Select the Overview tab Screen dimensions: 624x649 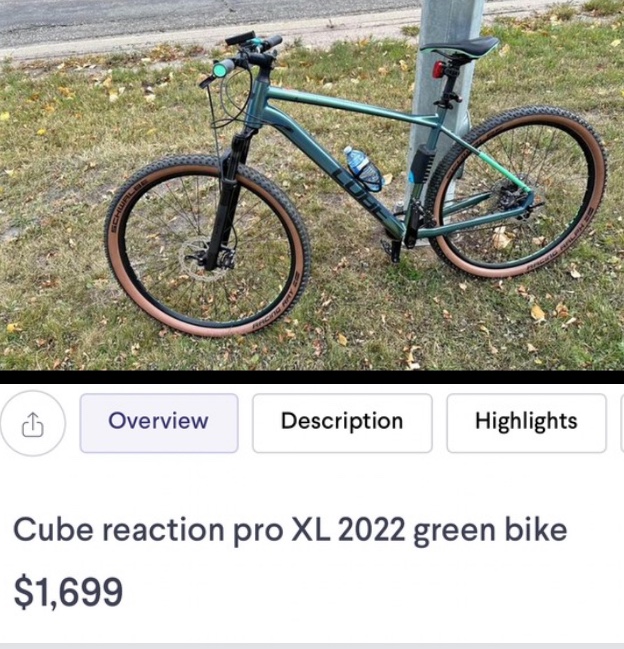(x=159, y=422)
